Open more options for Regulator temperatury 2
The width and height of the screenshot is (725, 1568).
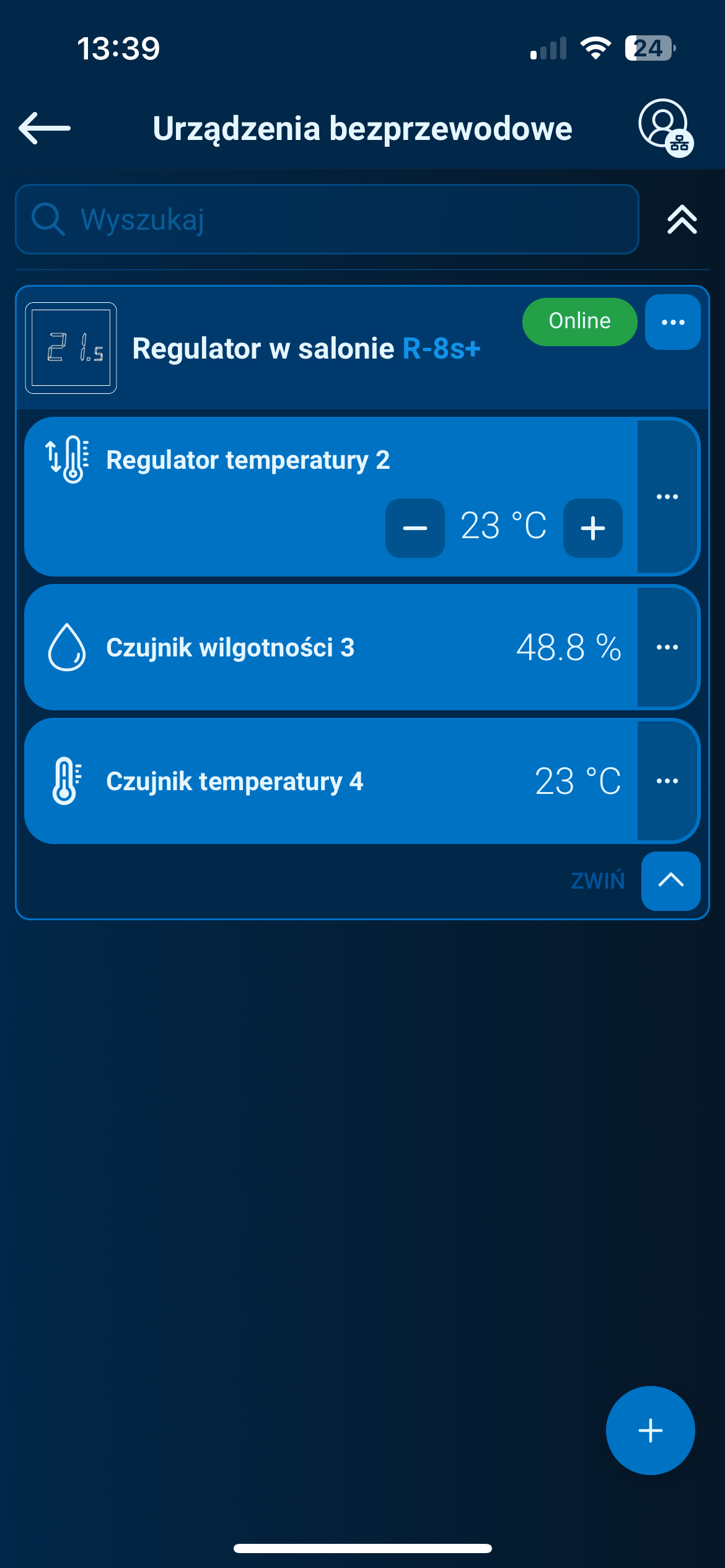click(x=667, y=497)
